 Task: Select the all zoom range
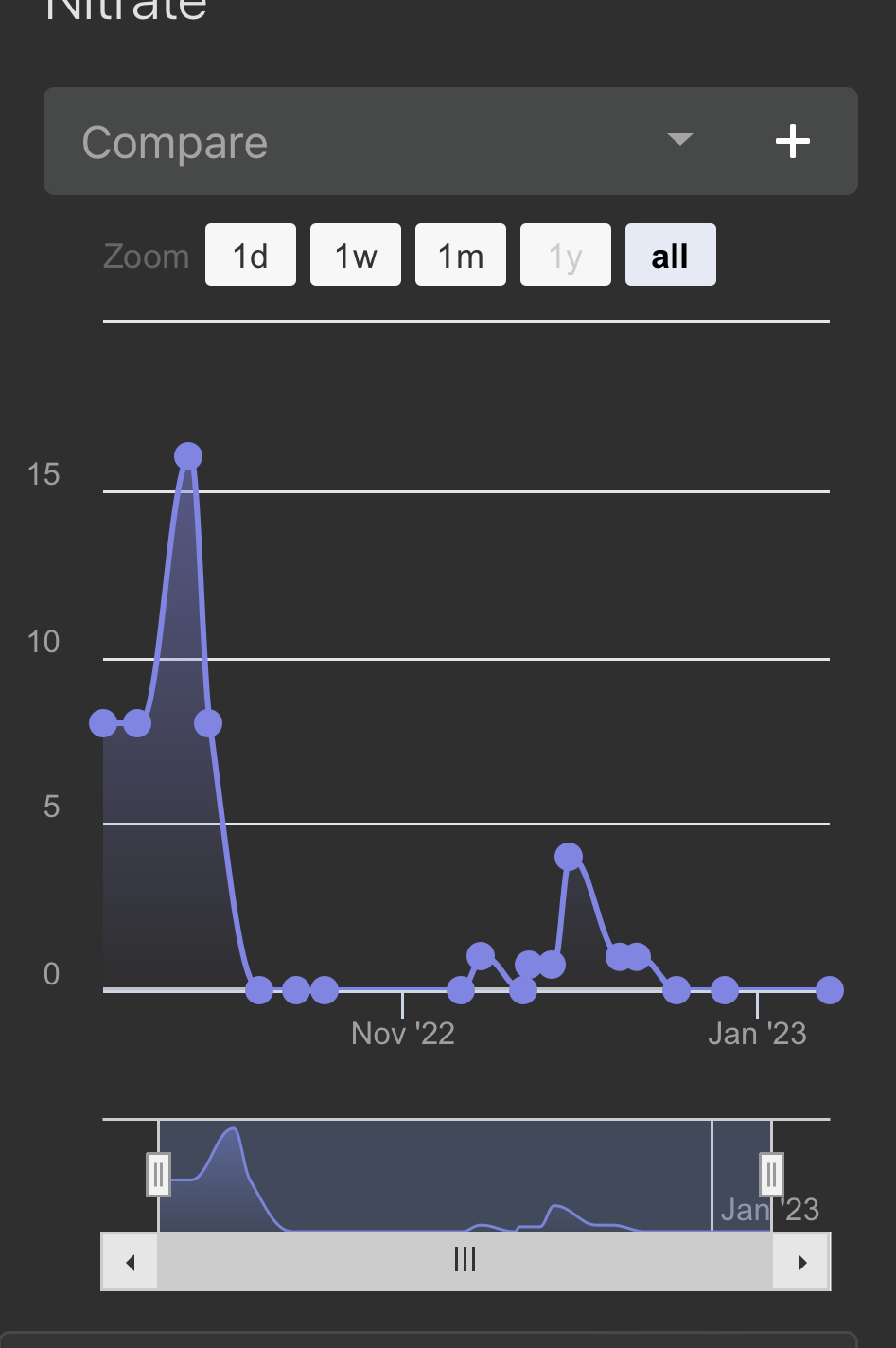[670, 256]
